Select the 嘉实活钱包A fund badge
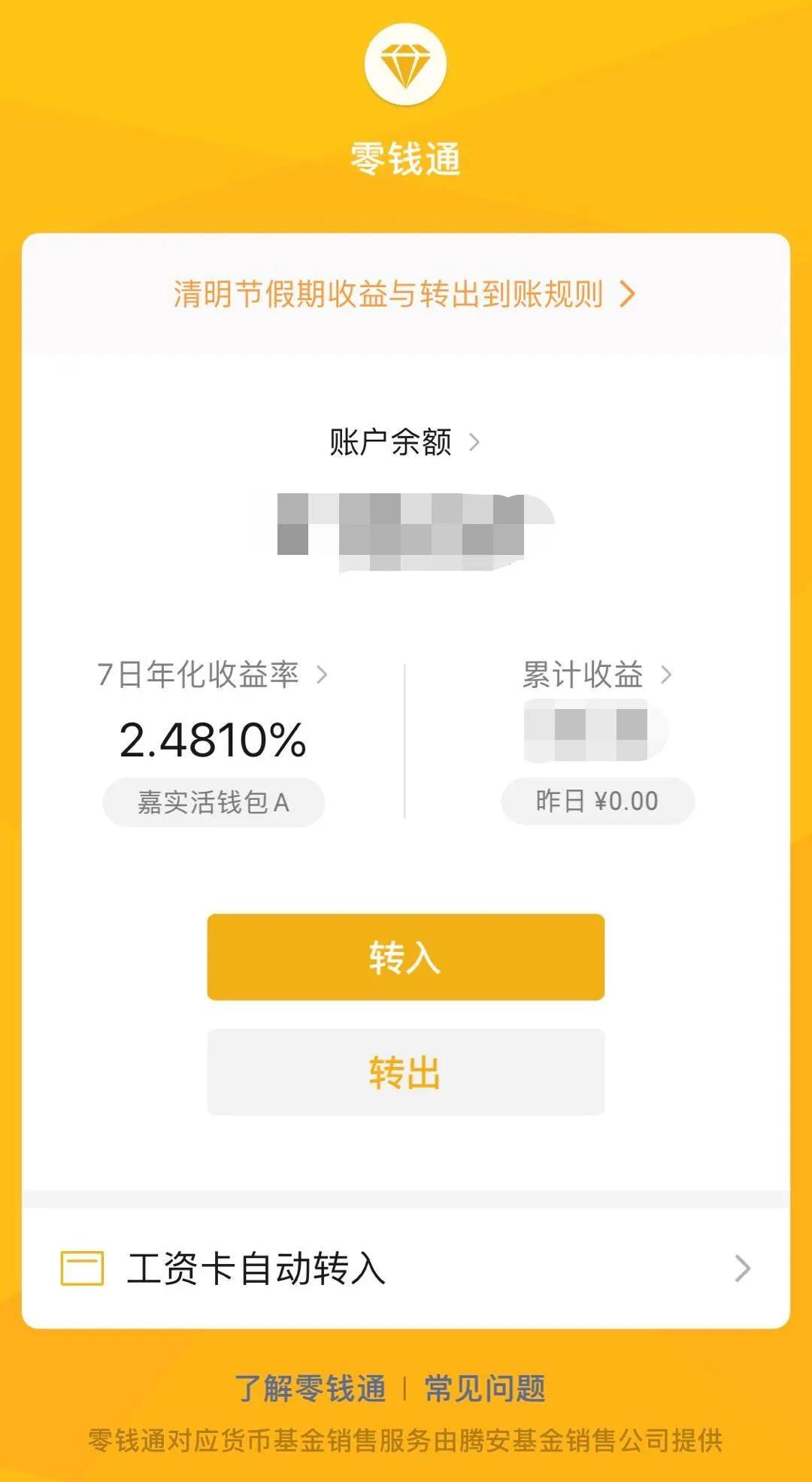 click(x=214, y=803)
